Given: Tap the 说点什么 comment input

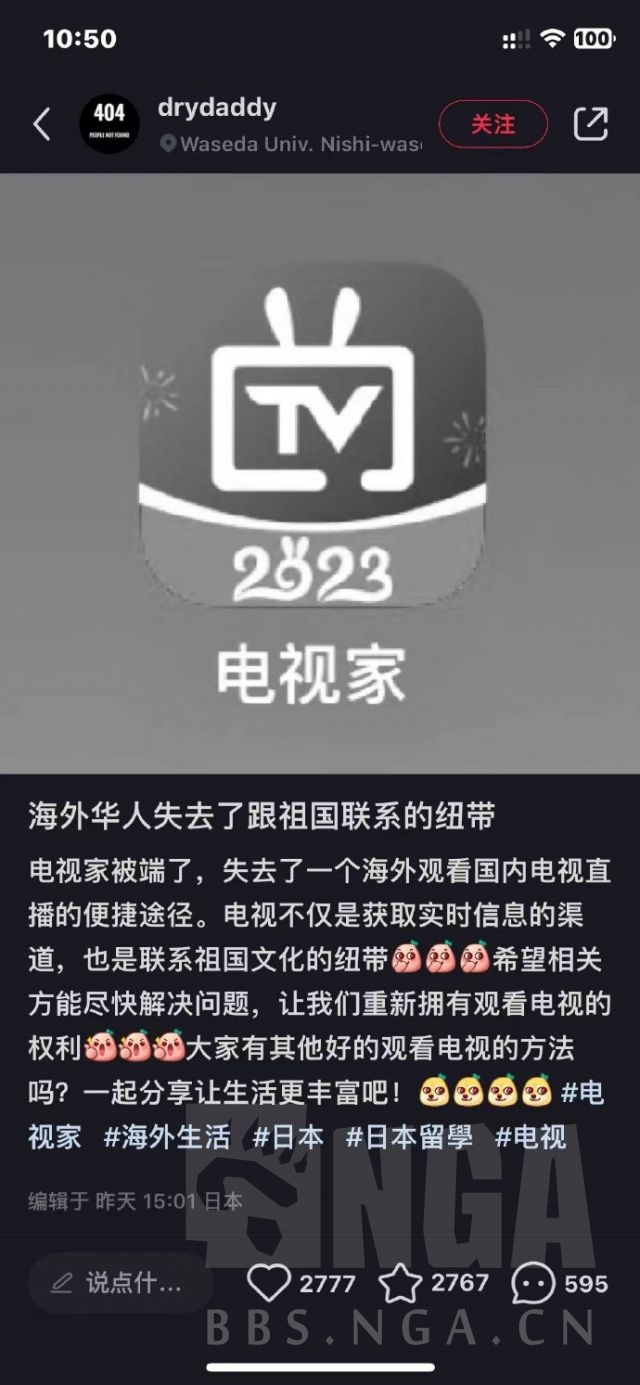Looking at the screenshot, I should point(120,1282).
